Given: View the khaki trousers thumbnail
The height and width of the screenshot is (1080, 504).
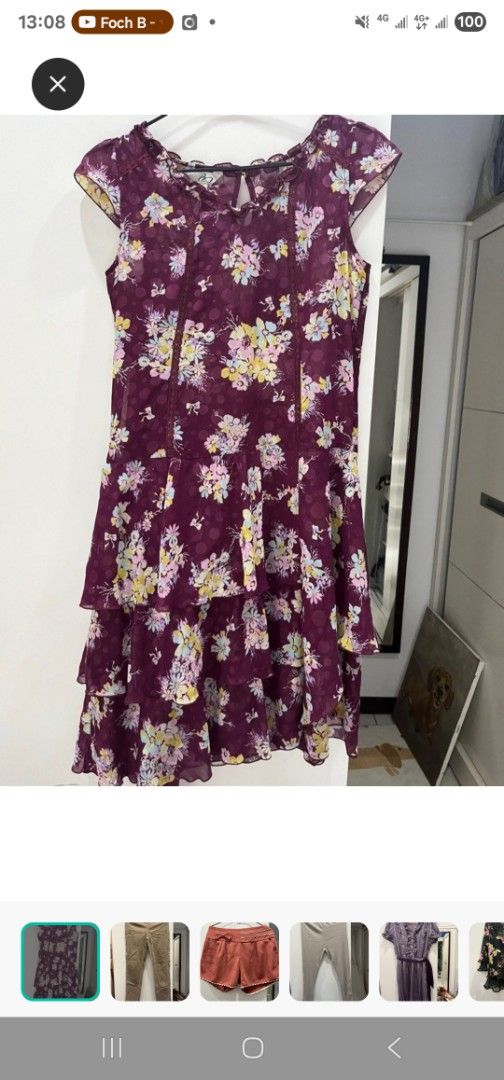Looking at the screenshot, I should click(x=150, y=962).
